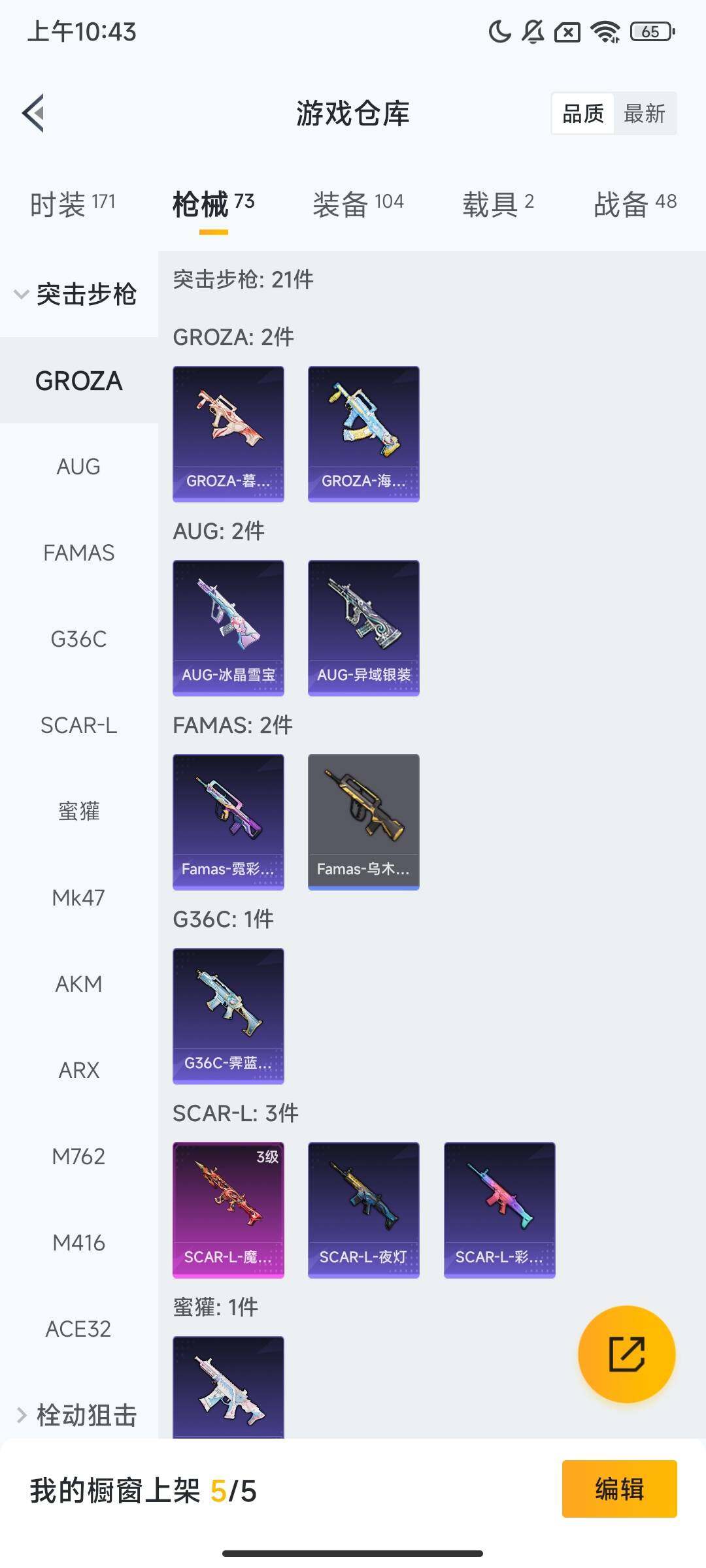Screen dimensions: 706x1568
Task: View the AUG-异域银装 skin
Action: click(363, 628)
